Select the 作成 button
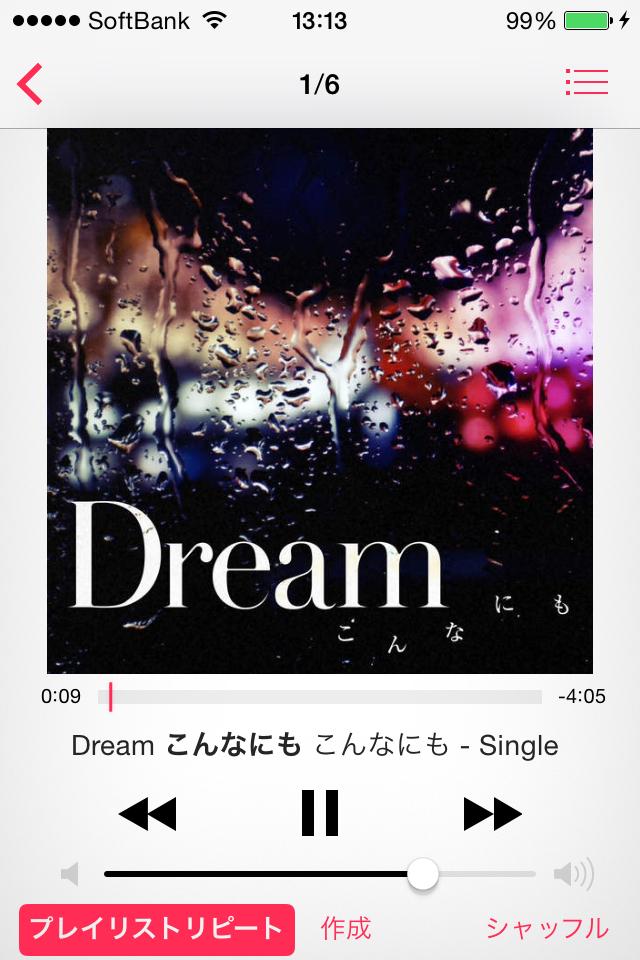The image size is (640, 960). (x=346, y=929)
